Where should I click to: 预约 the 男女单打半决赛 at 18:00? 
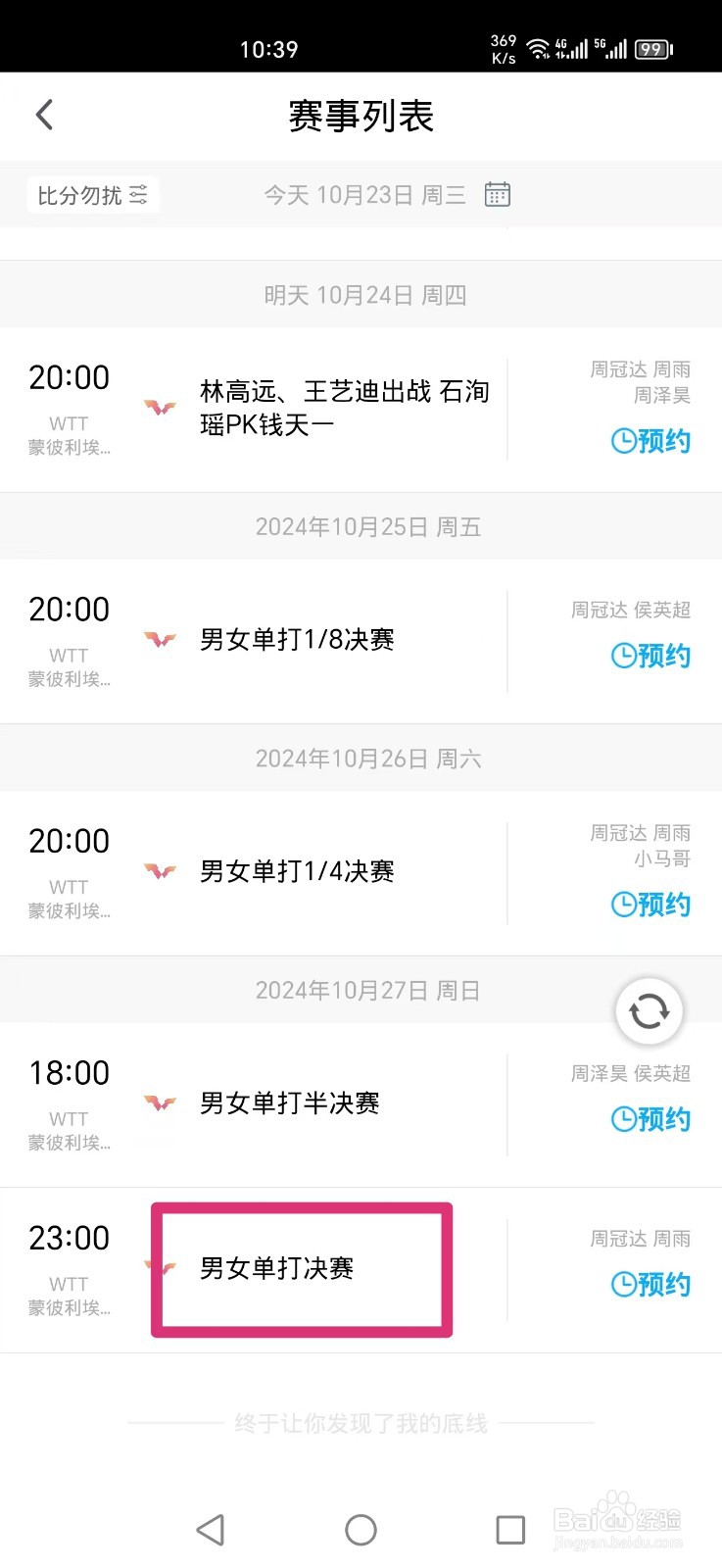coord(650,1120)
